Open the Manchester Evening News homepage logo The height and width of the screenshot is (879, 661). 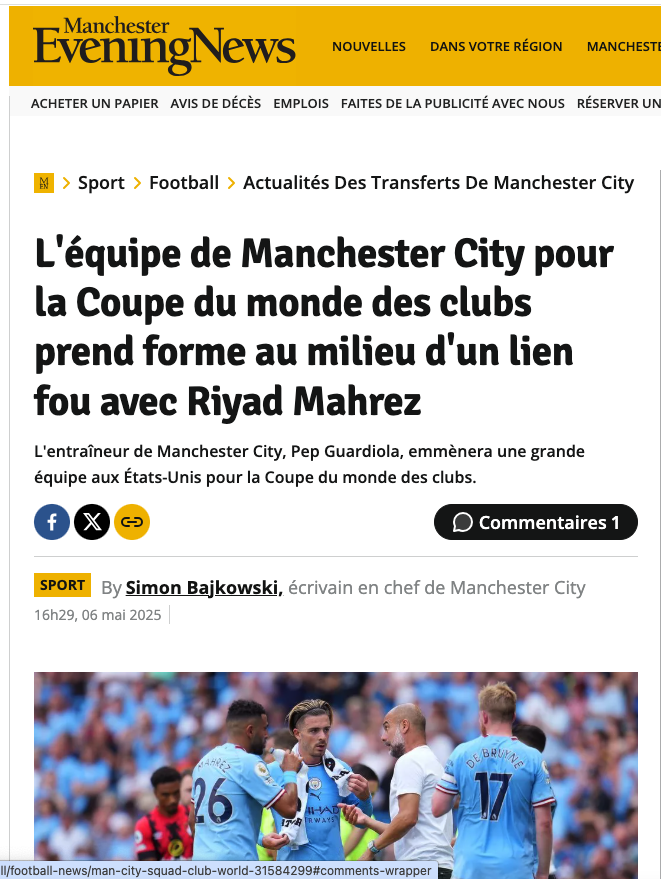point(164,46)
